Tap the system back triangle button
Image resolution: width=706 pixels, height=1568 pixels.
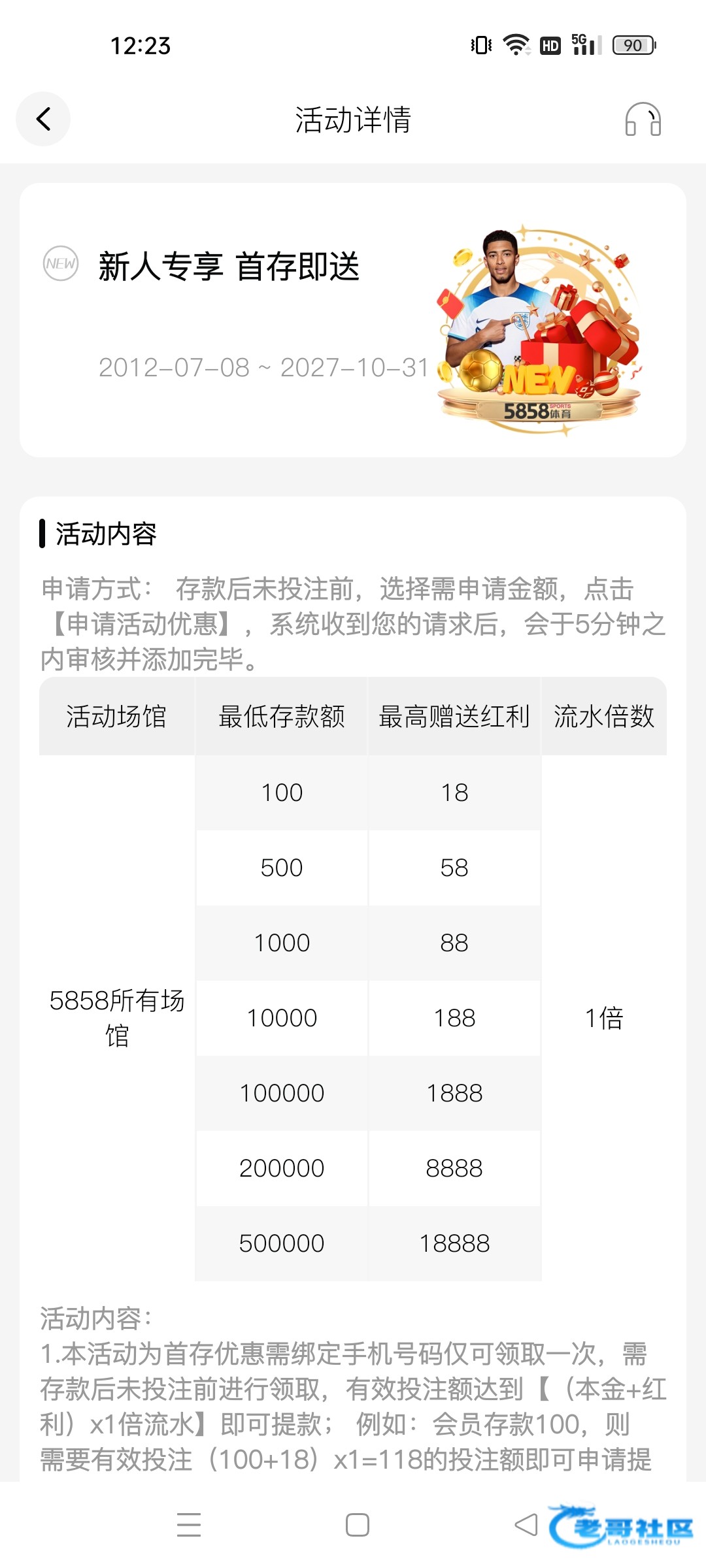tap(526, 1524)
